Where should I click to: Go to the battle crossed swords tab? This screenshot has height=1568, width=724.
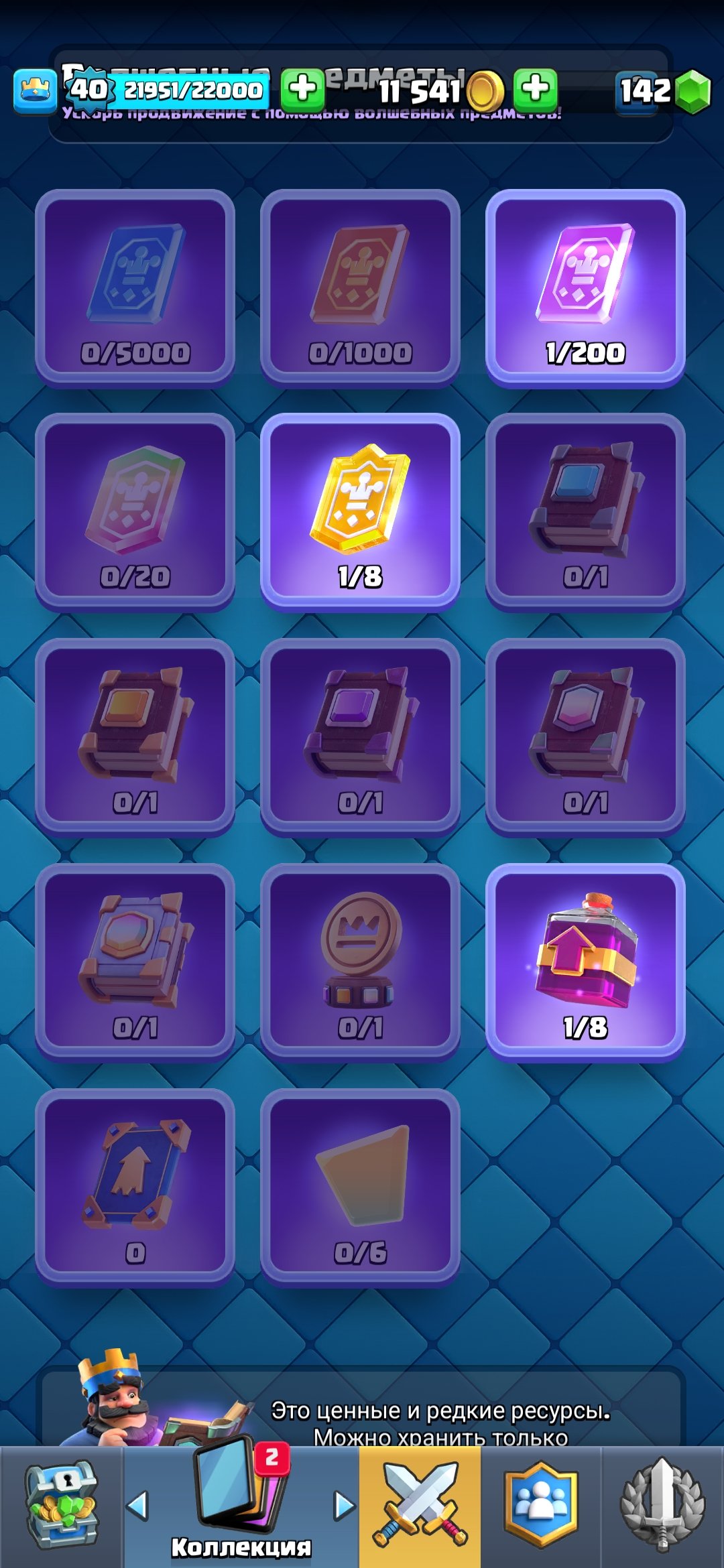click(x=420, y=1507)
